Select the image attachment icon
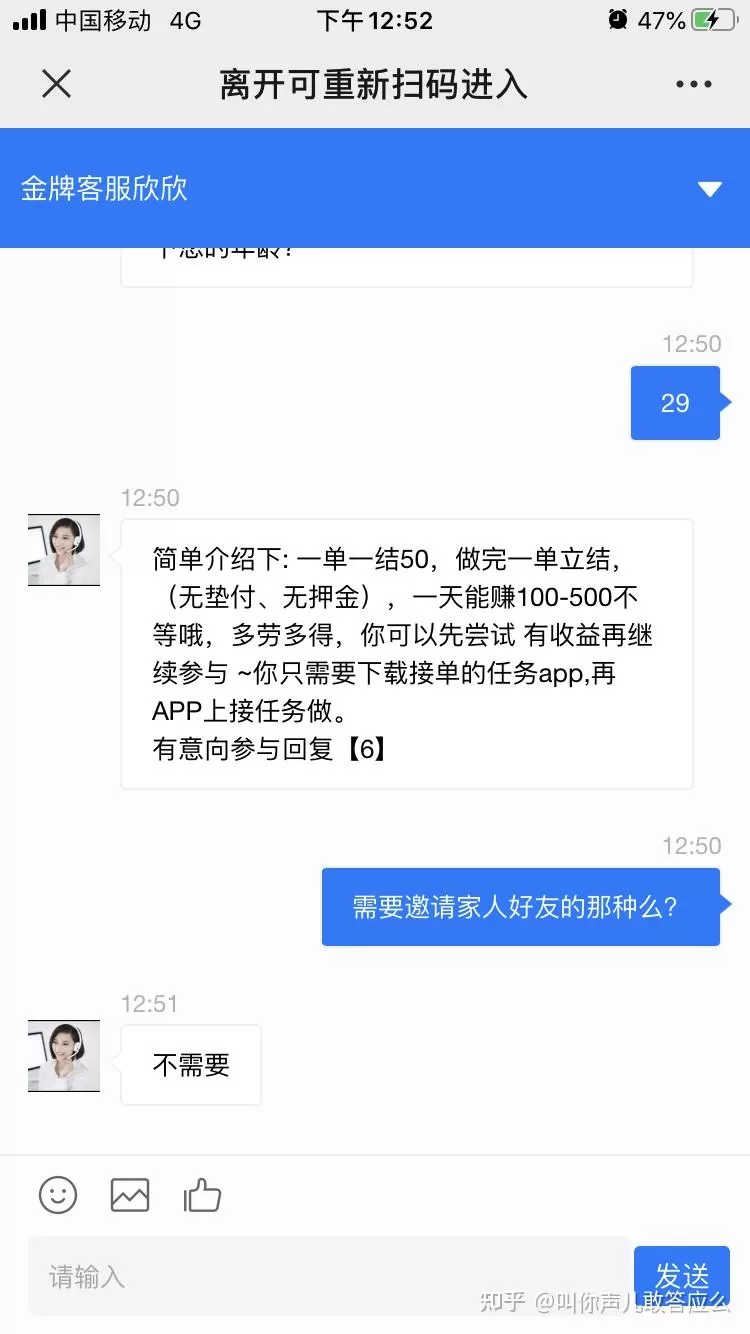Screen dimensions: 750x1334 point(129,1194)
